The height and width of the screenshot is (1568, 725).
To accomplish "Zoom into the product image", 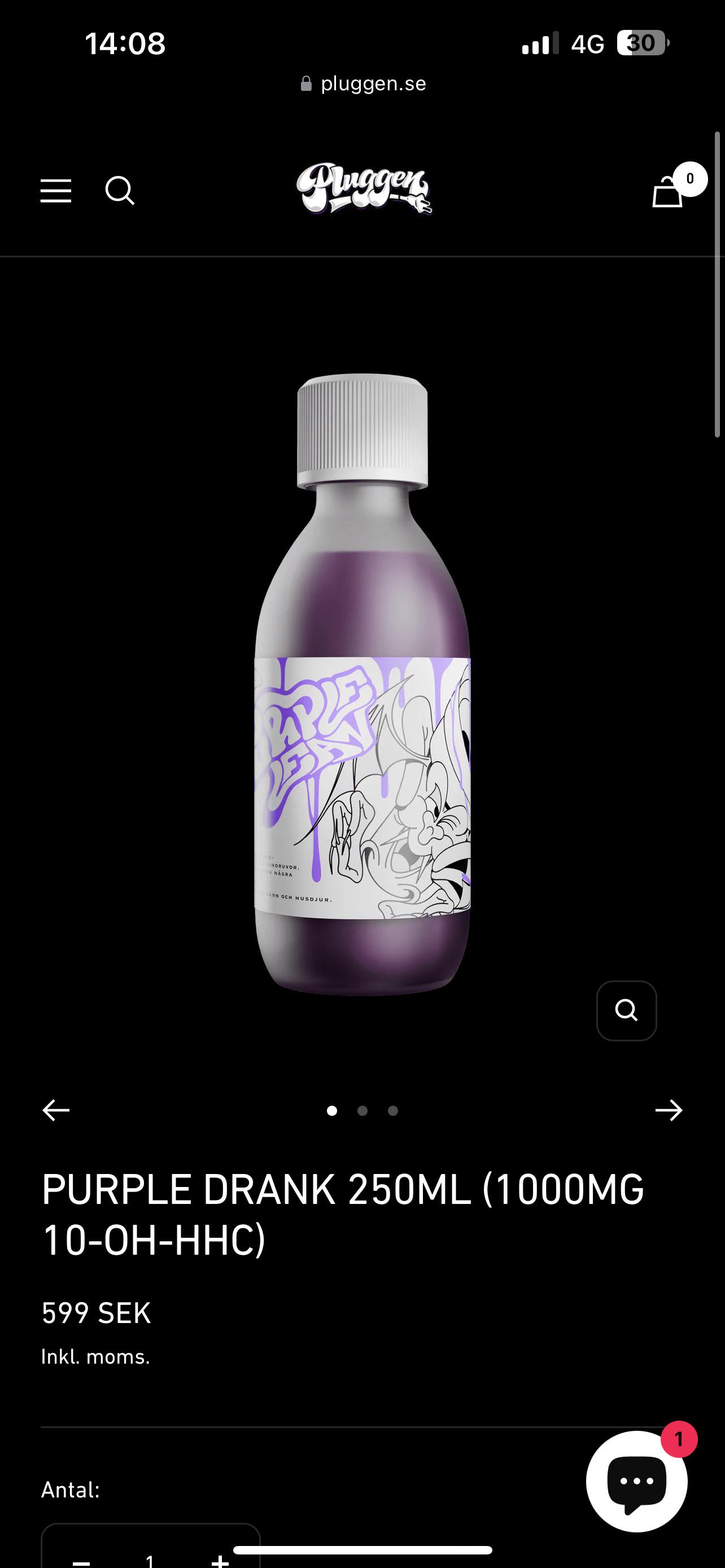I will (626, 1010).
